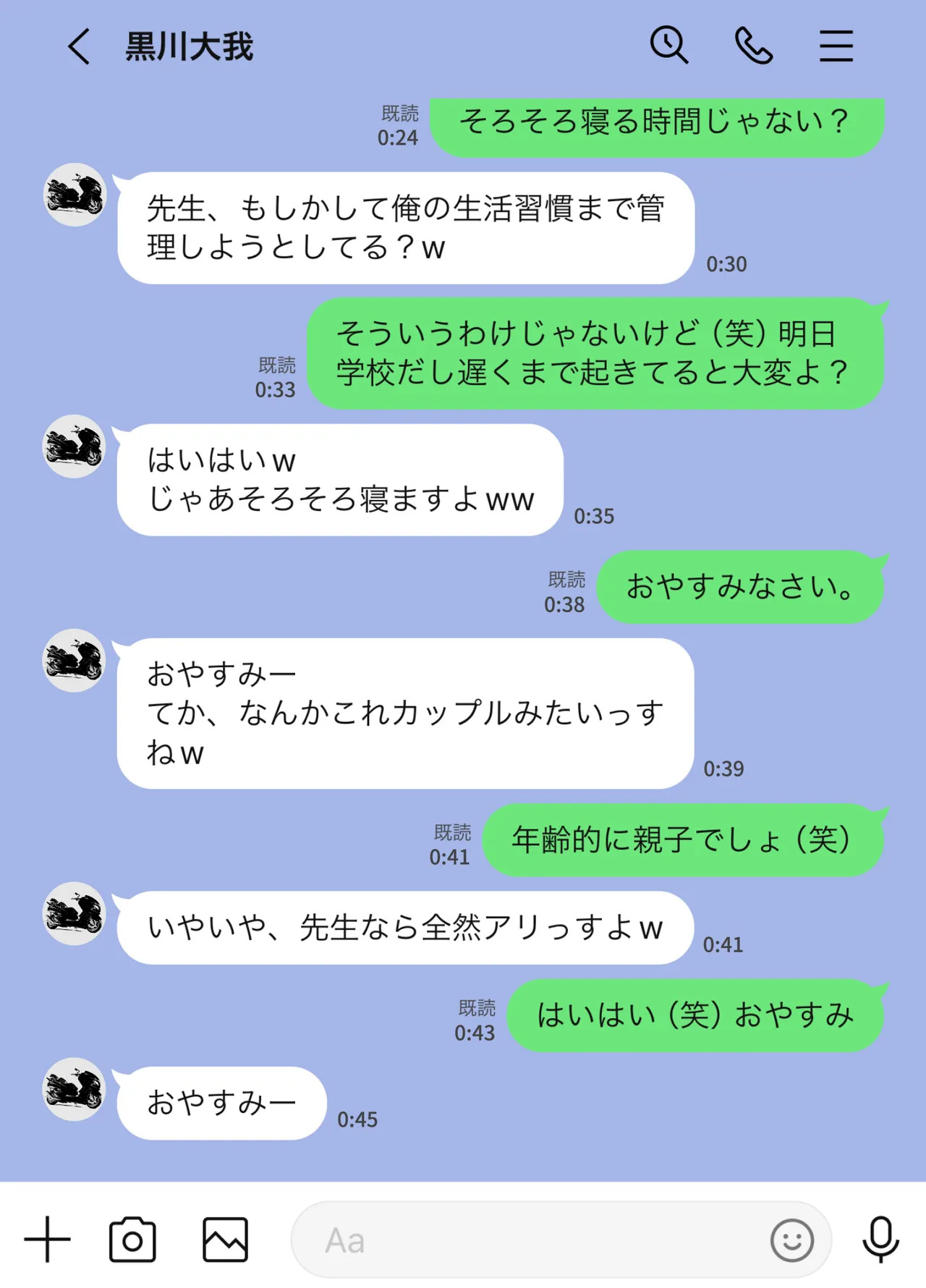Image resolution: width=926 pixels, height=1288 pixels.
Task: Open the chat hamburger menu
Action: click(836, 46)
